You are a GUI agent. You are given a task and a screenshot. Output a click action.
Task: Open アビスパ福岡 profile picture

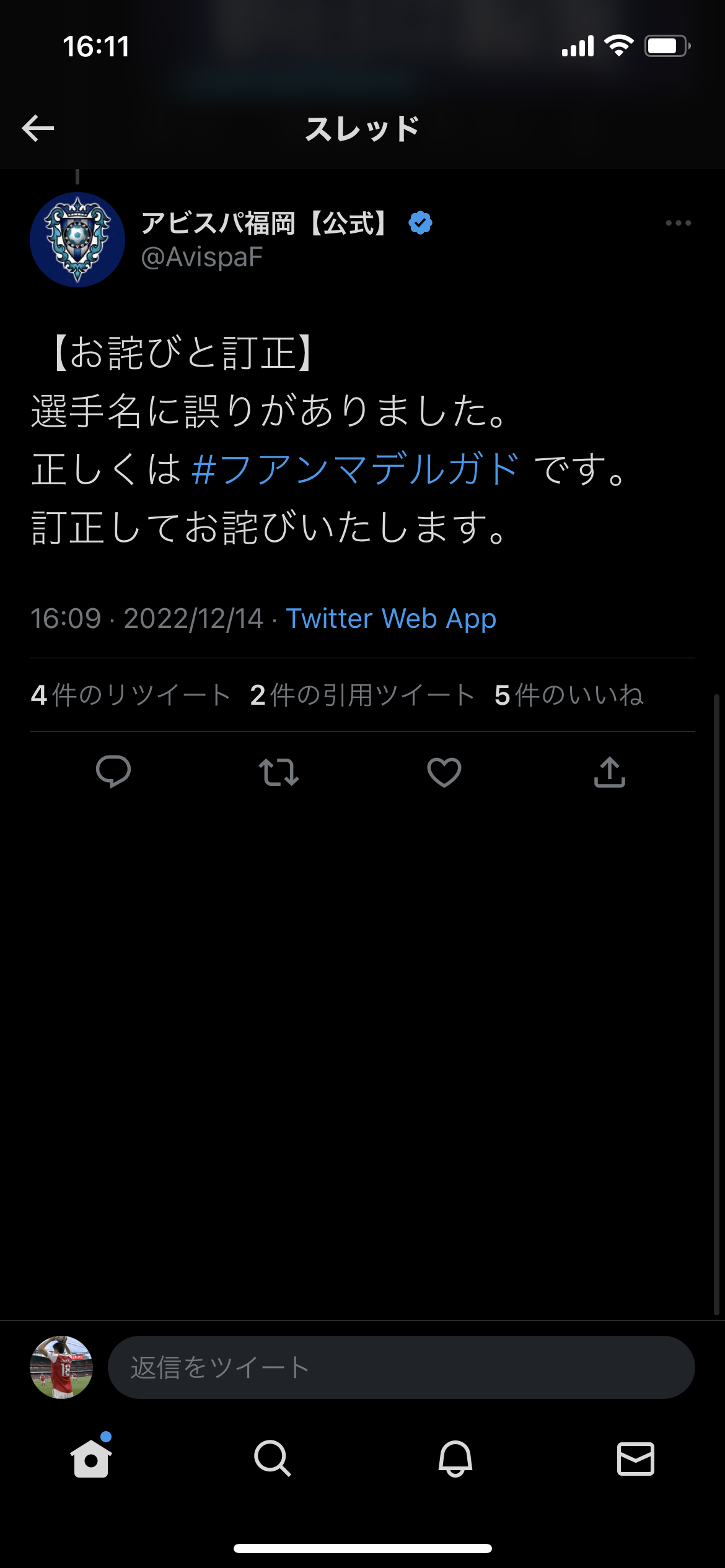77,240
